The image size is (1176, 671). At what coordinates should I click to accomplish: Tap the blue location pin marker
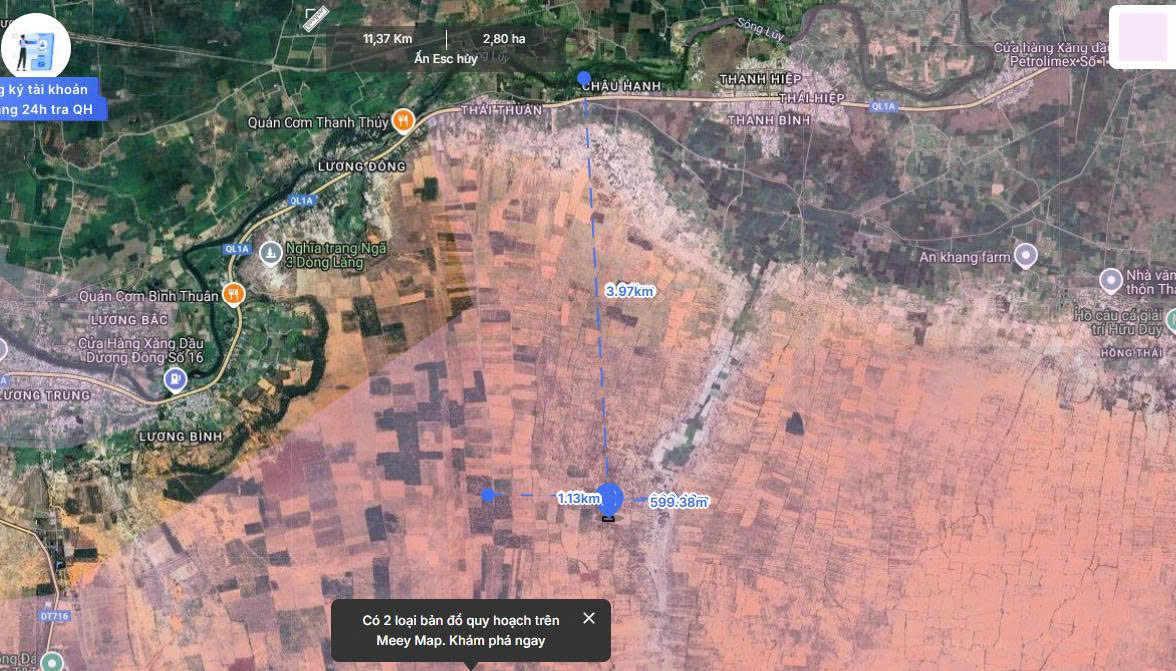pos(609,499)
